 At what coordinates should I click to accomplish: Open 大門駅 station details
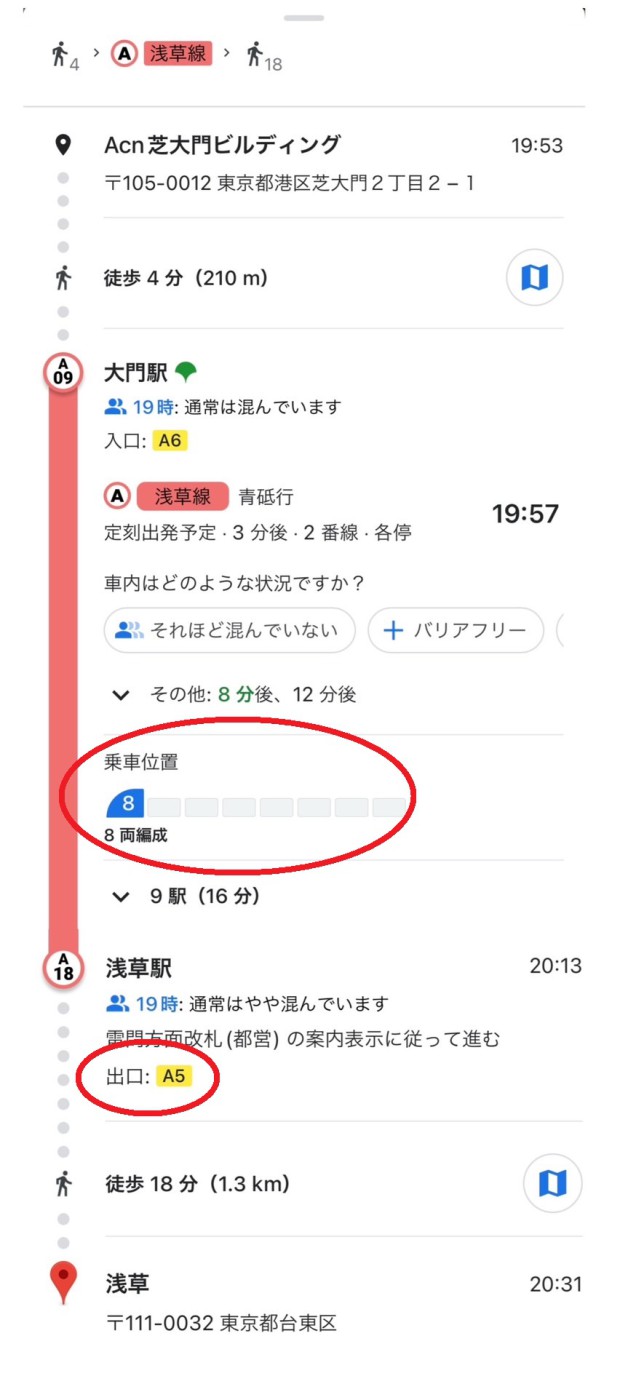(x=137, y=373)
